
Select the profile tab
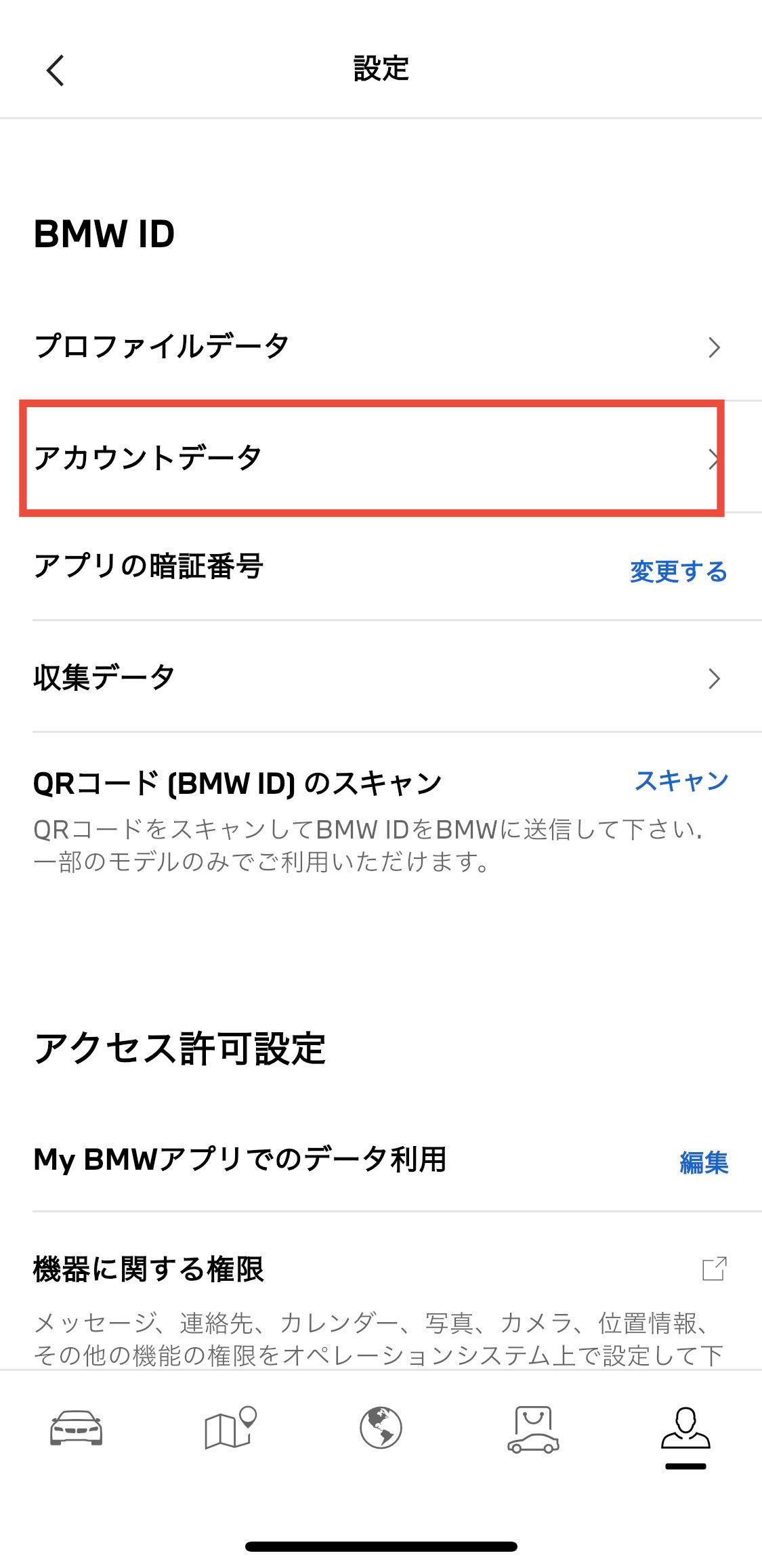(685, 1428)
